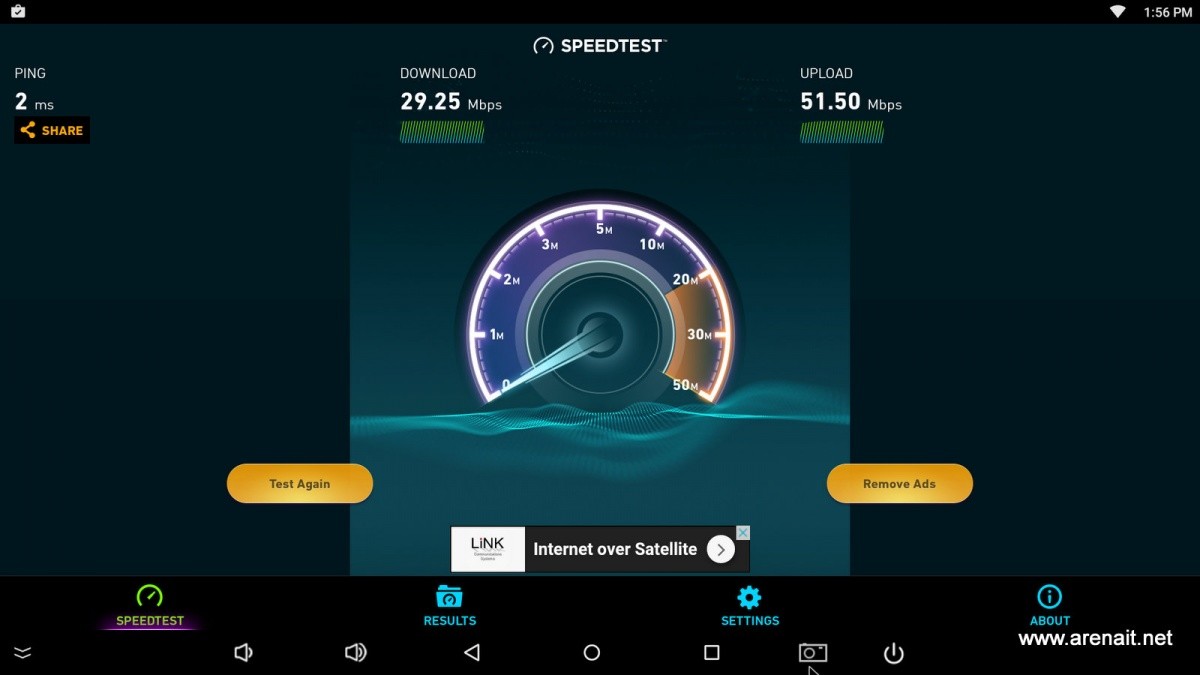
Task: Go to the home screen
Action: pos(592,653)
